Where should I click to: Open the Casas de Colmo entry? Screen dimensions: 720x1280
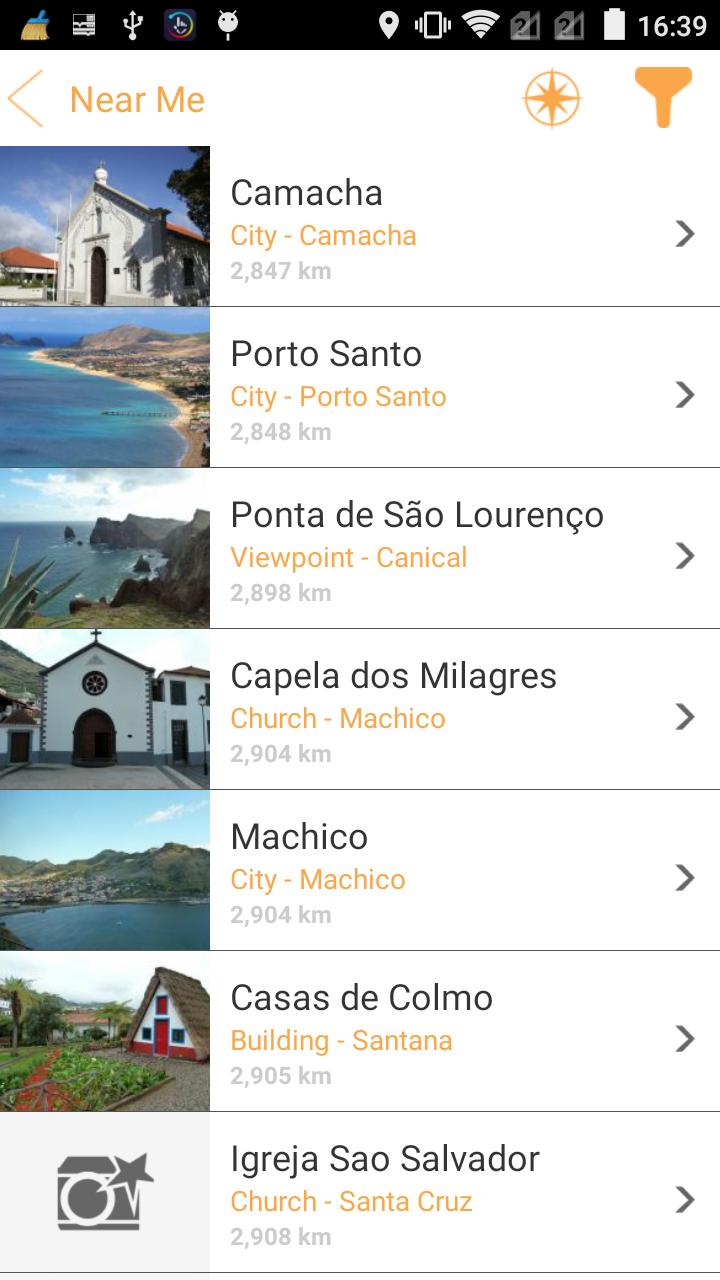point(361,997)
